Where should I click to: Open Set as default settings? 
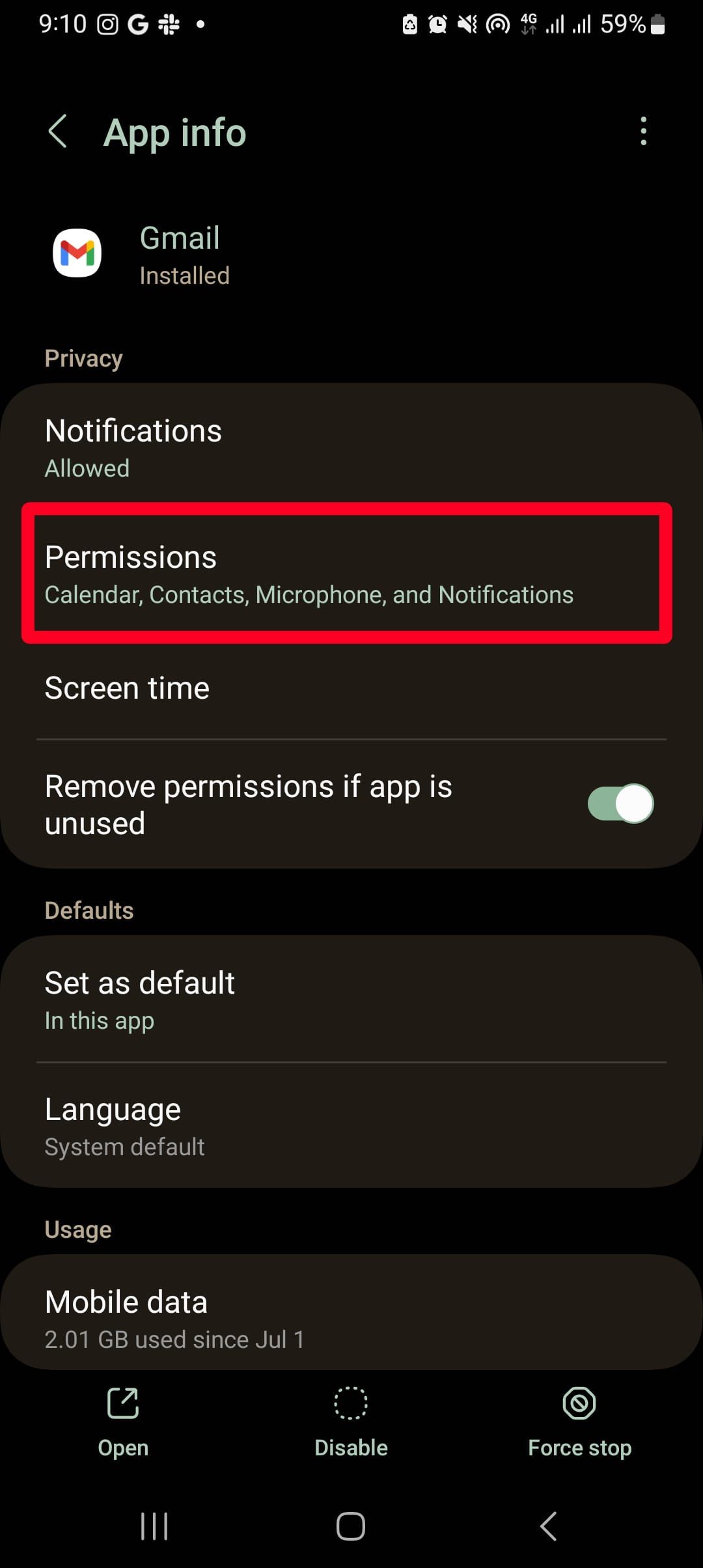(x=351, y=1000)
